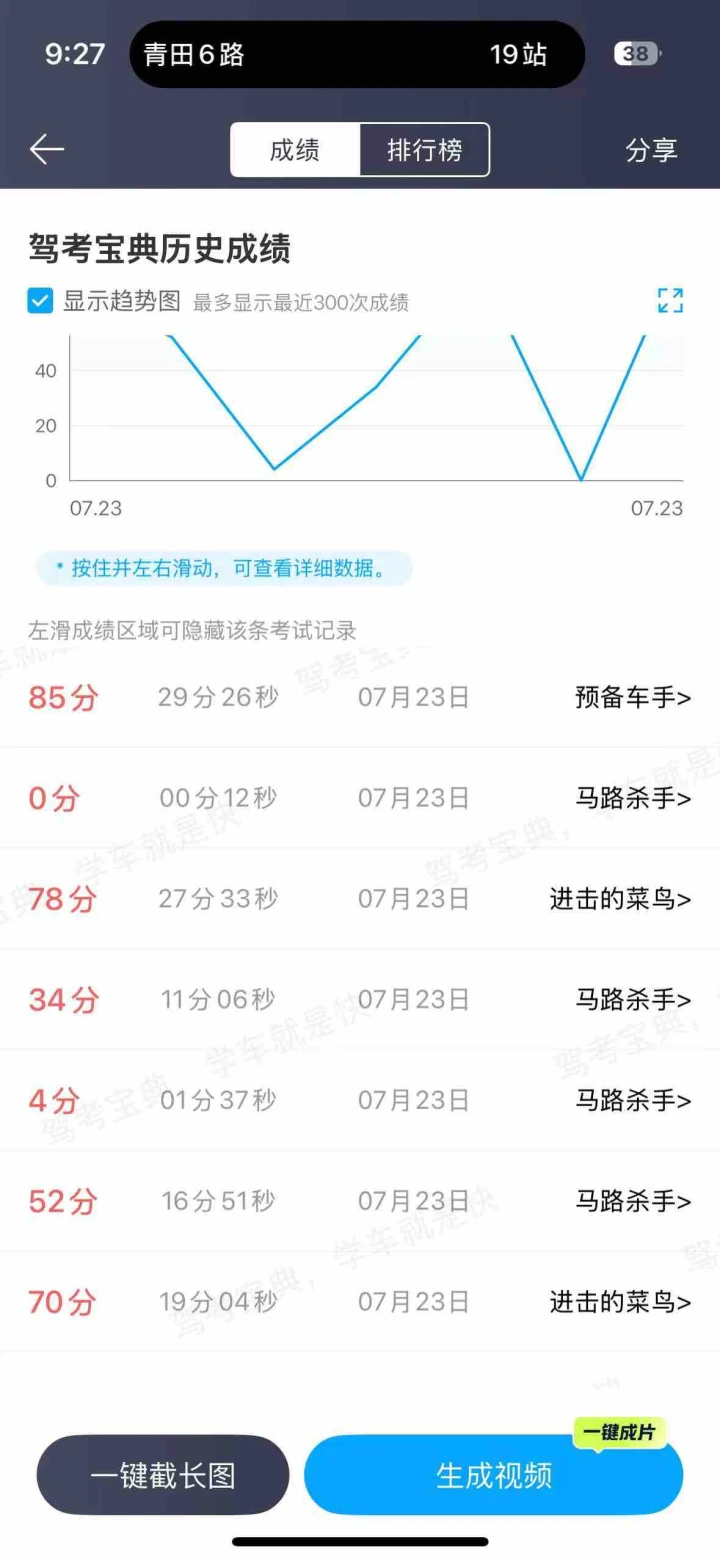Image resolution: width=720 pixels, height=1561 pixels.
Task: View the 78分 exam record details
Action: coord(360,899)
